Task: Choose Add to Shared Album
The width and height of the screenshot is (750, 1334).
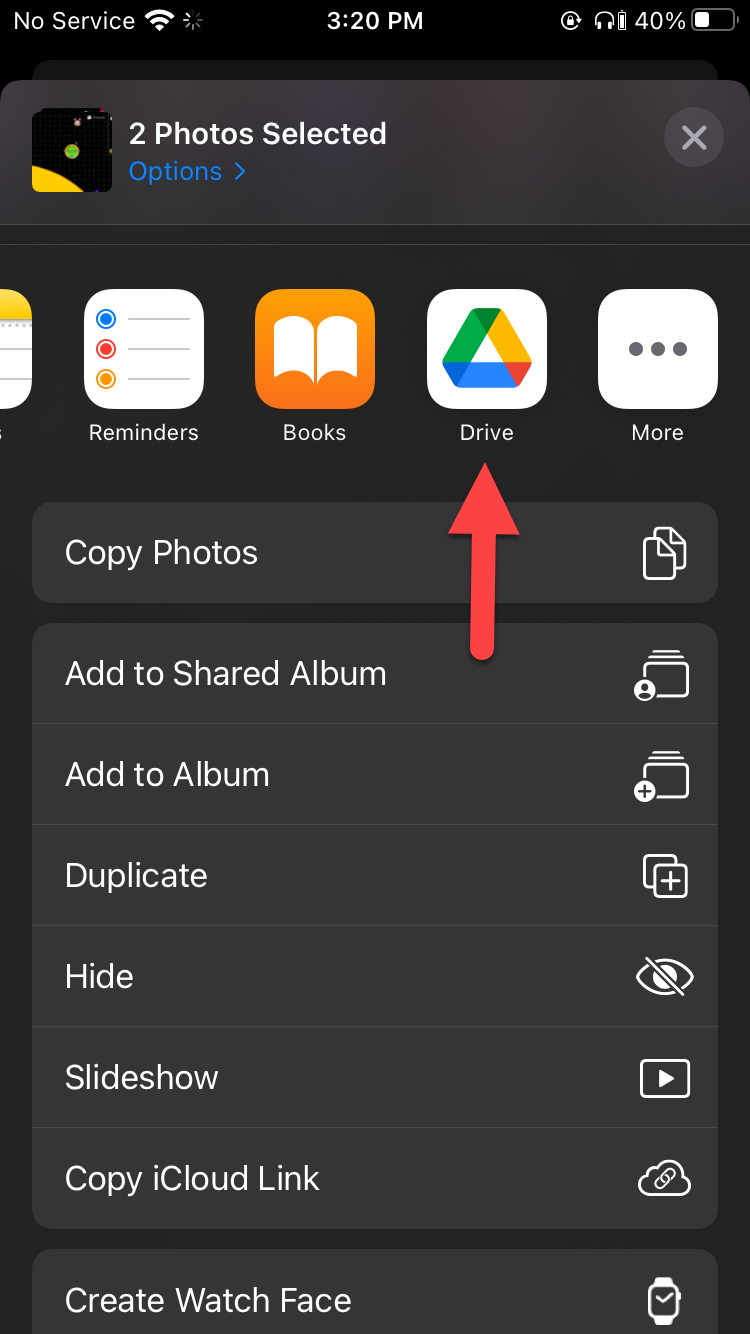Action: (x=375, y=674)
